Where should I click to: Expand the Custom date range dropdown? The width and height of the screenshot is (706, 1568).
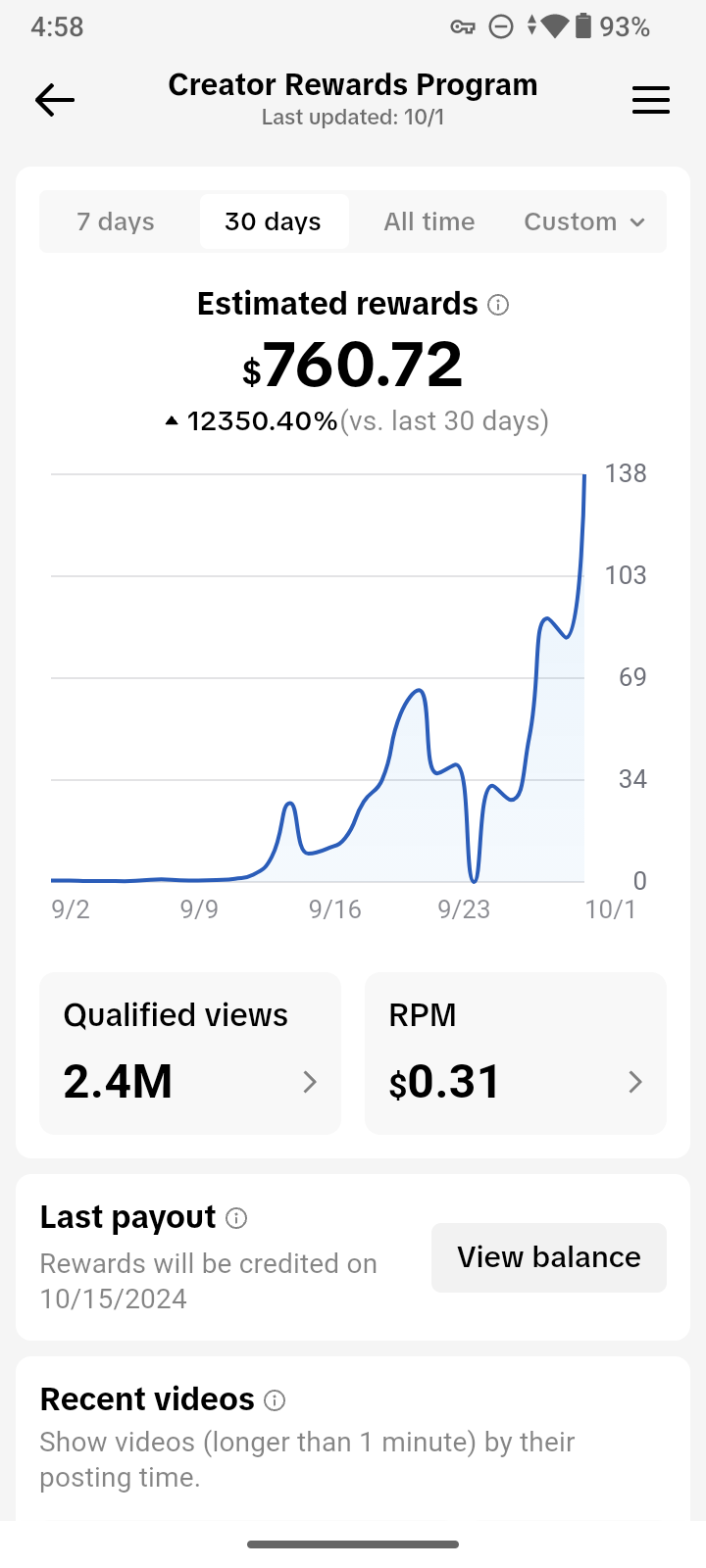click(x=584, y=221)
